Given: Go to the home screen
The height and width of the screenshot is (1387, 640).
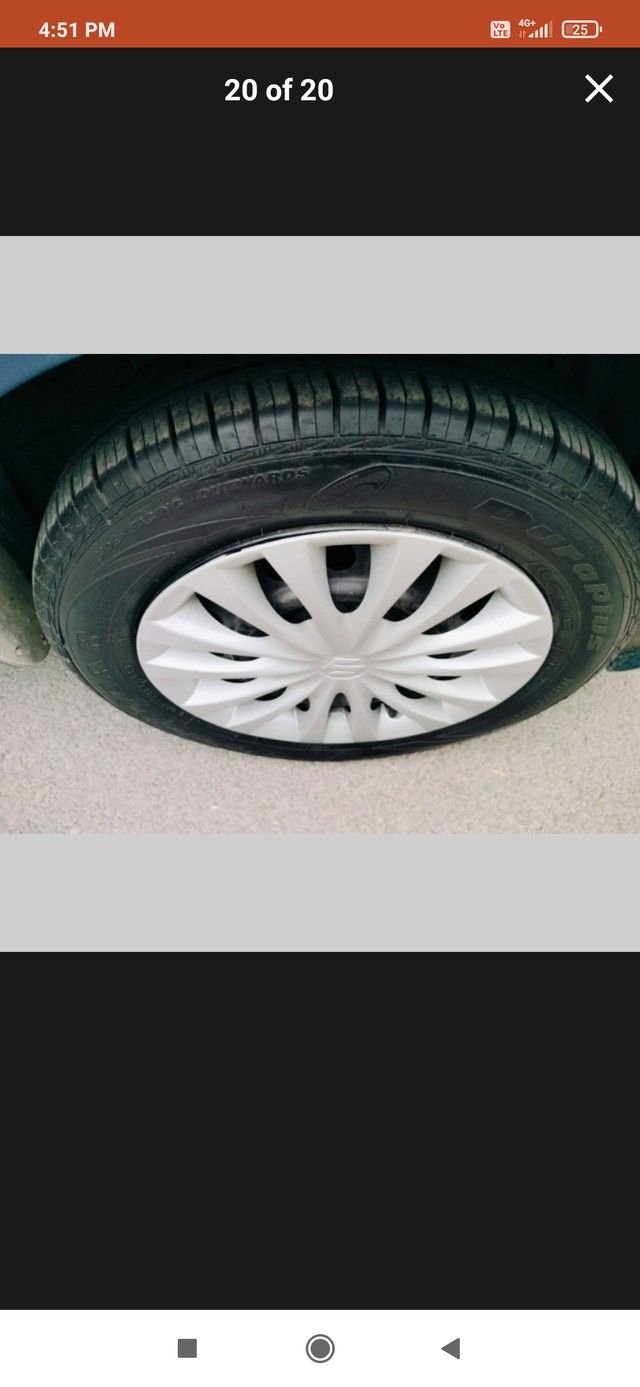Looking at the screenshot, I should click(x=320, y=1348).
